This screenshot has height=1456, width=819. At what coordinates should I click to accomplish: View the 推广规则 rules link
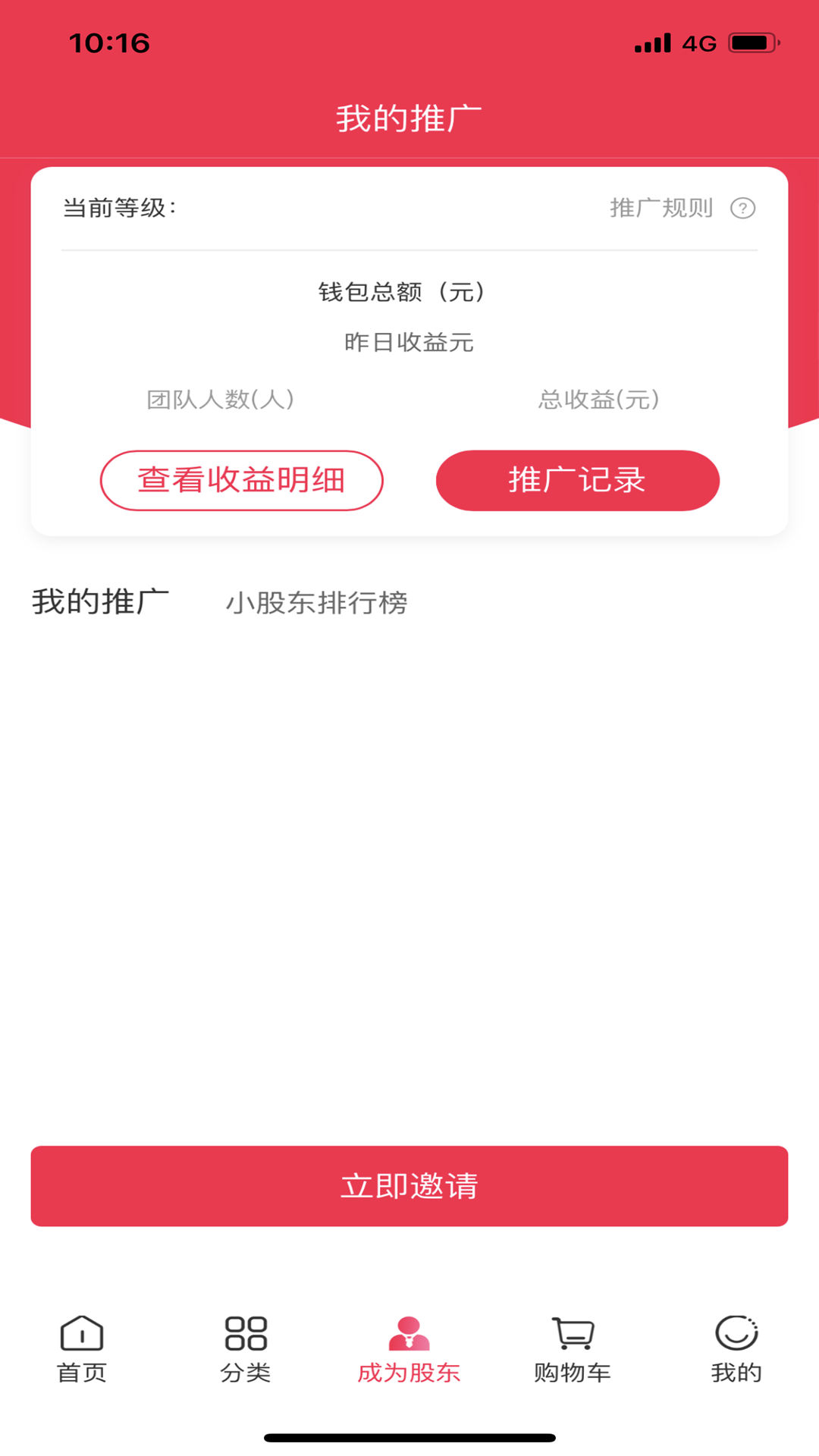660,208
